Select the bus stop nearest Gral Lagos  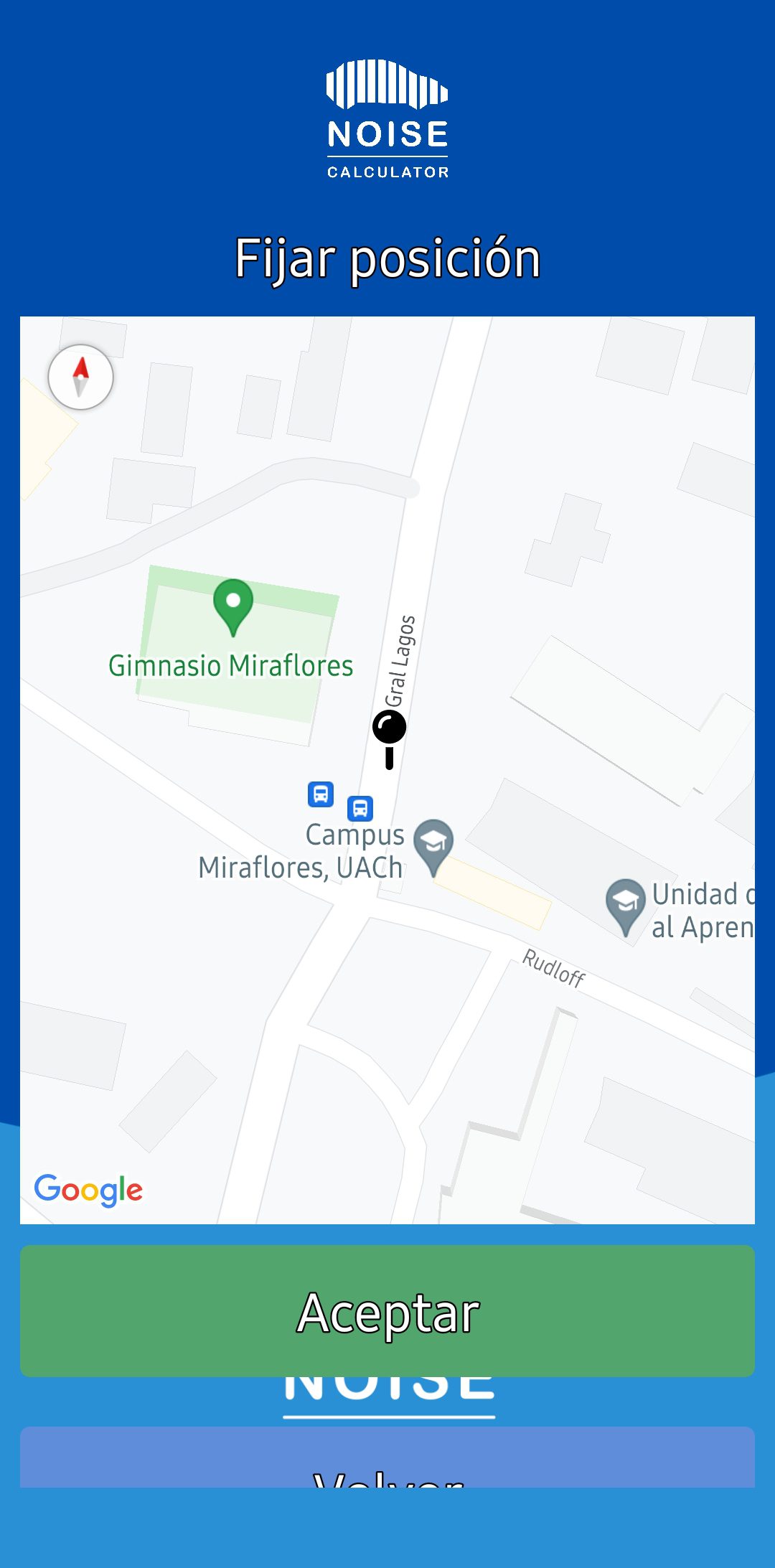point(360,809)
